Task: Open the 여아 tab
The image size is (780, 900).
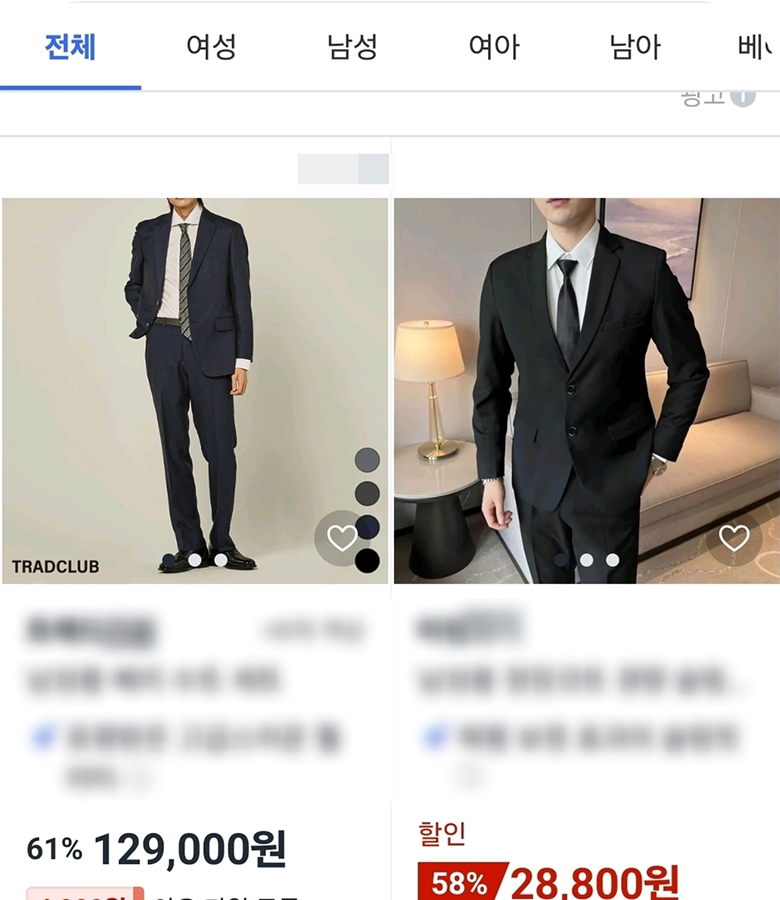Action: tap(494, 47)
